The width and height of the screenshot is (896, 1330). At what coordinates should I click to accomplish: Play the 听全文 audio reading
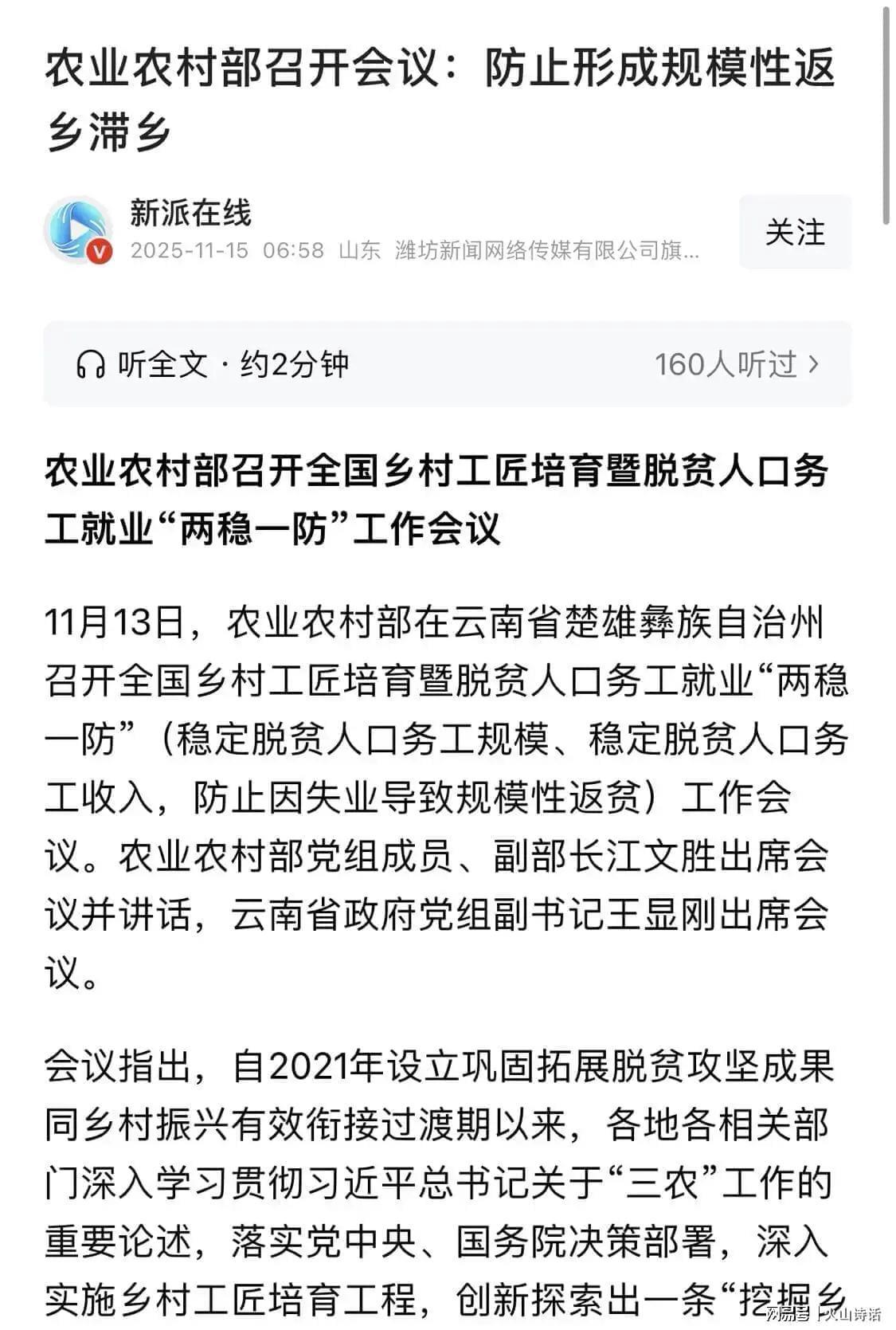tap(213, 364)
